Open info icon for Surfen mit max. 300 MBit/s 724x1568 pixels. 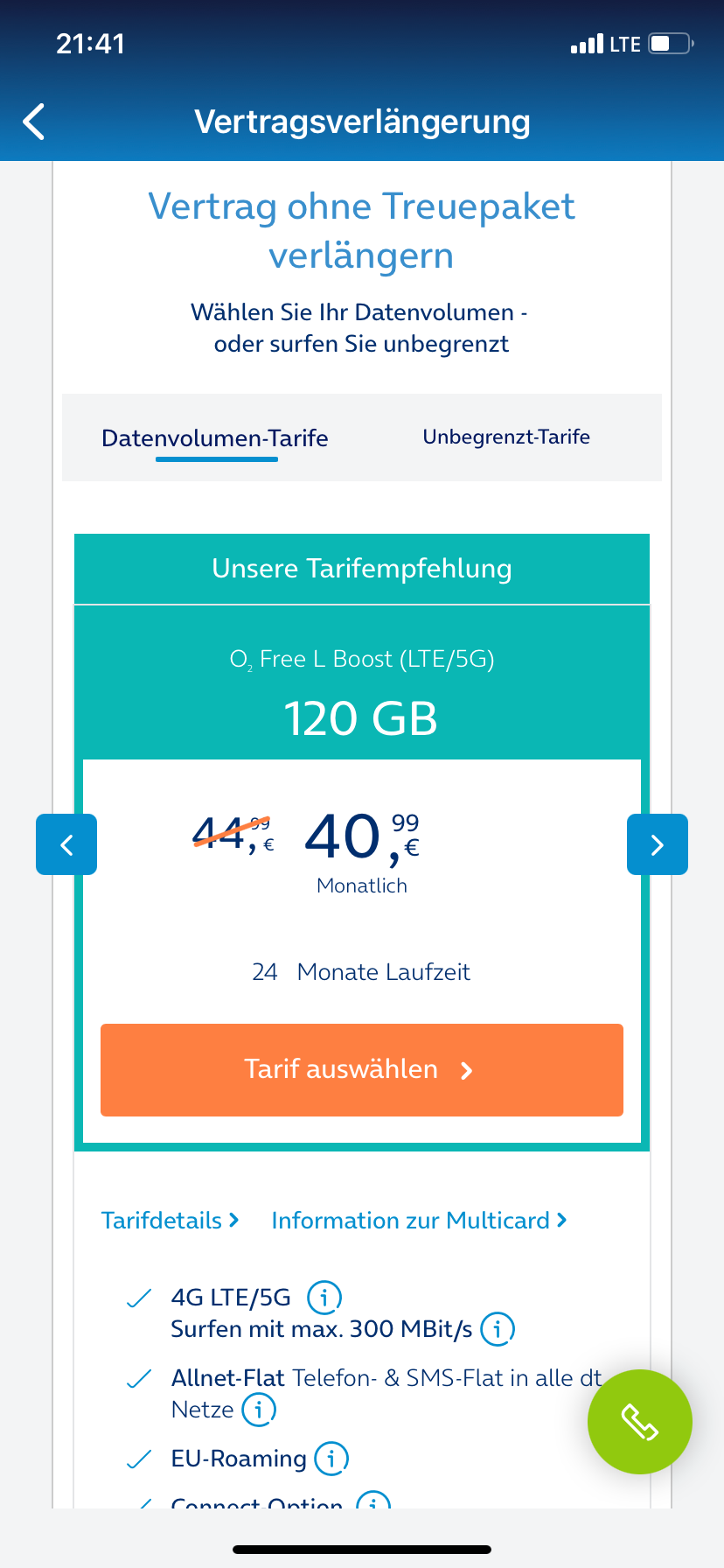click(498, 1329)
